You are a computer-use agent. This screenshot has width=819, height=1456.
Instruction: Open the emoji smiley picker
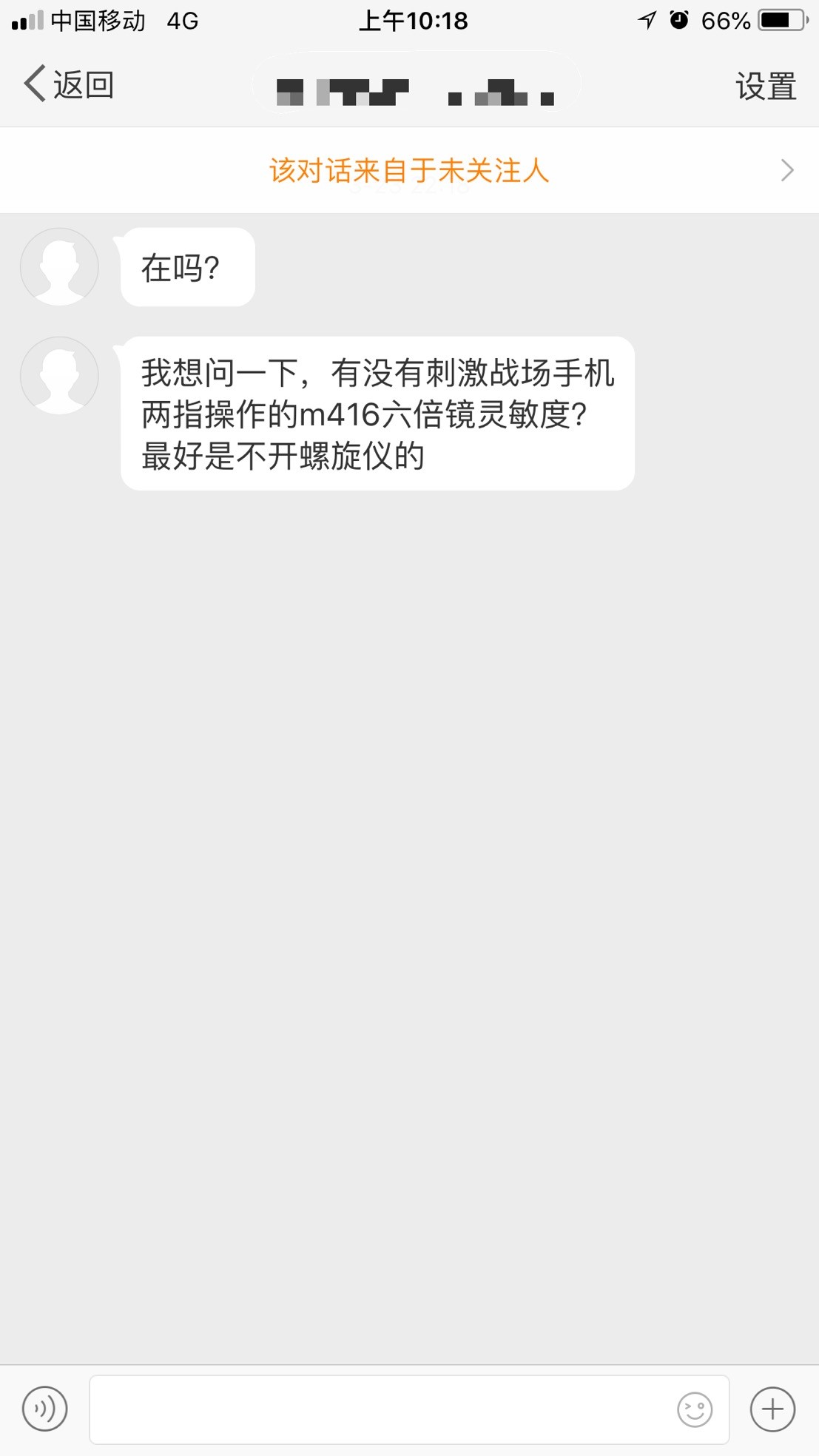click(693, 1409)
